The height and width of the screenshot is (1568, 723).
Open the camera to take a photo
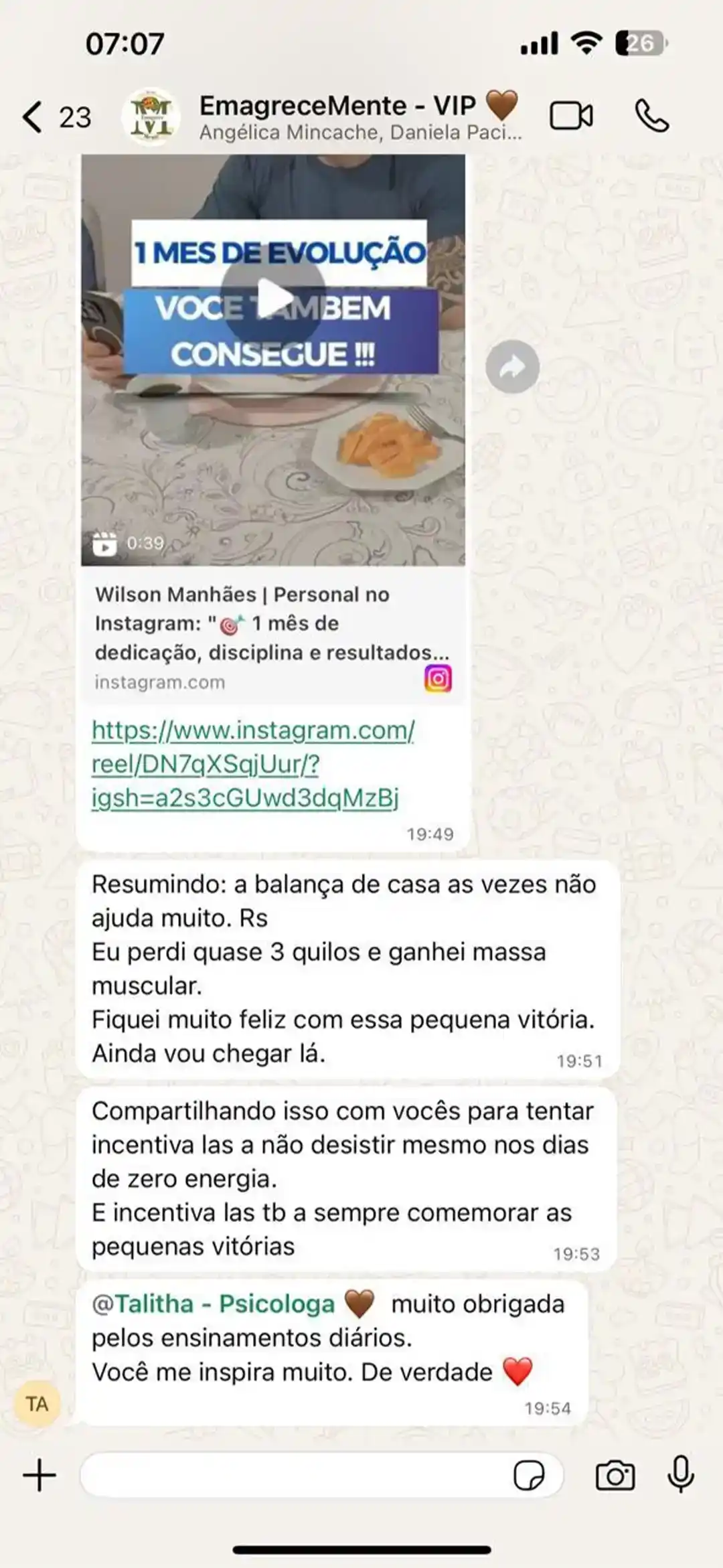[615, 1475]
